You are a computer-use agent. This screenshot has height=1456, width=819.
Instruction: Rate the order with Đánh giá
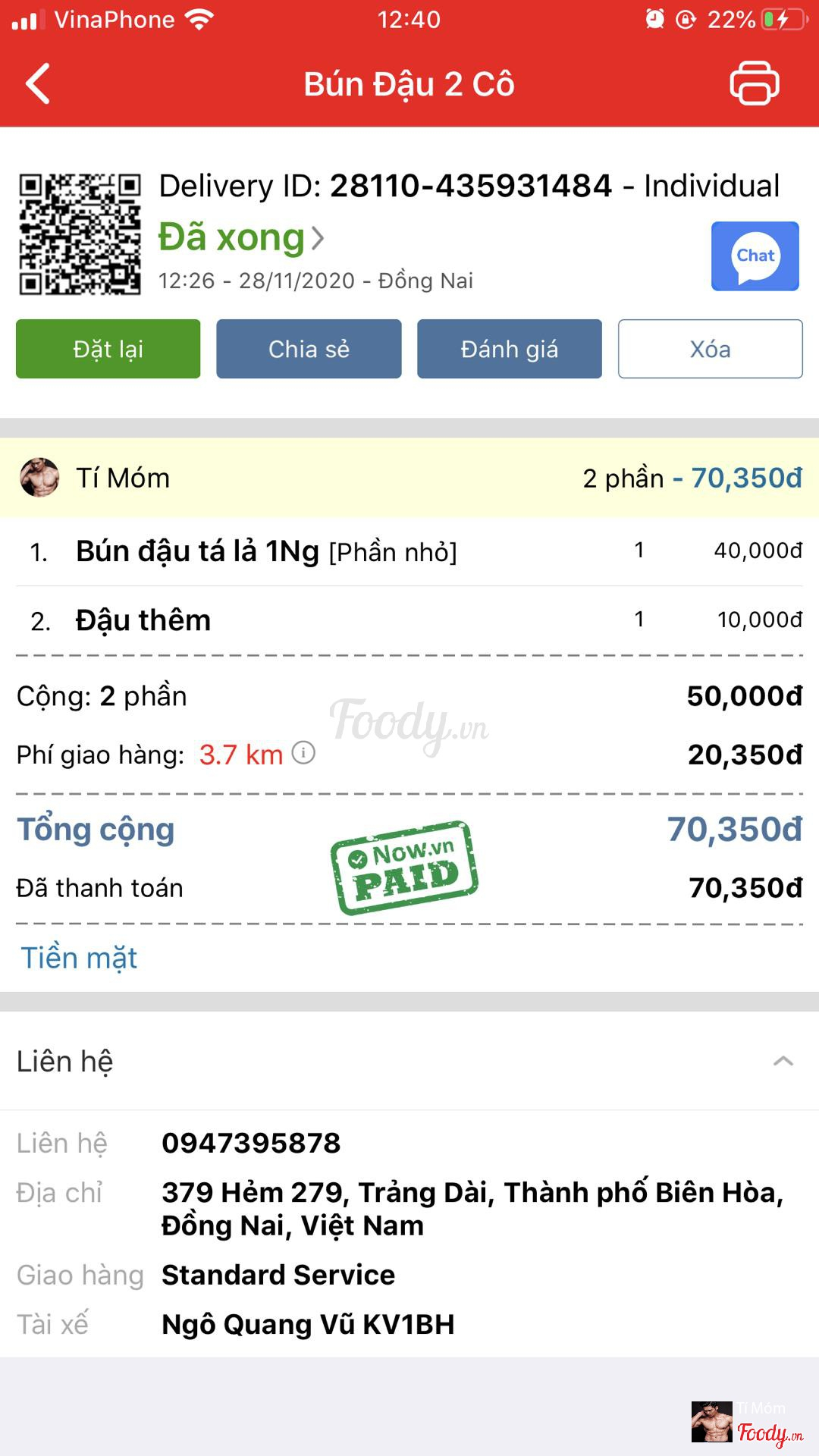coord(509,349)
